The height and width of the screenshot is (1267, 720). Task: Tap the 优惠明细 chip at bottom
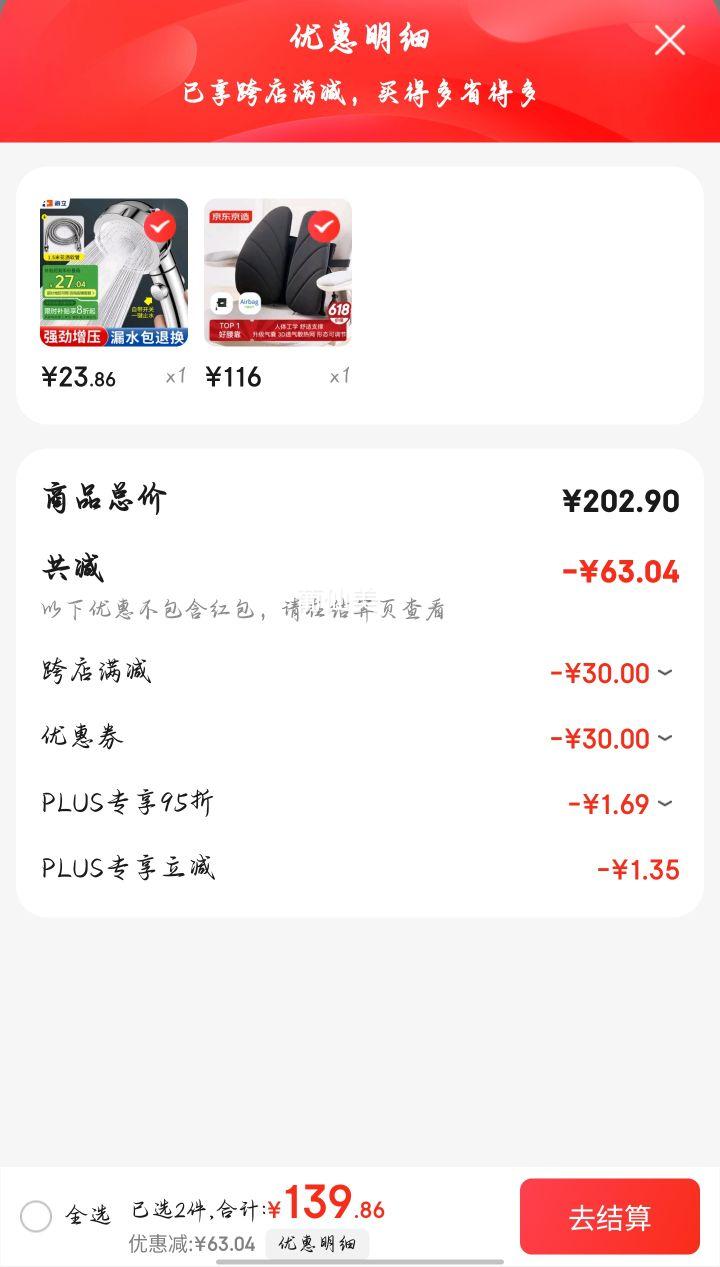(x=317, y=1244)
